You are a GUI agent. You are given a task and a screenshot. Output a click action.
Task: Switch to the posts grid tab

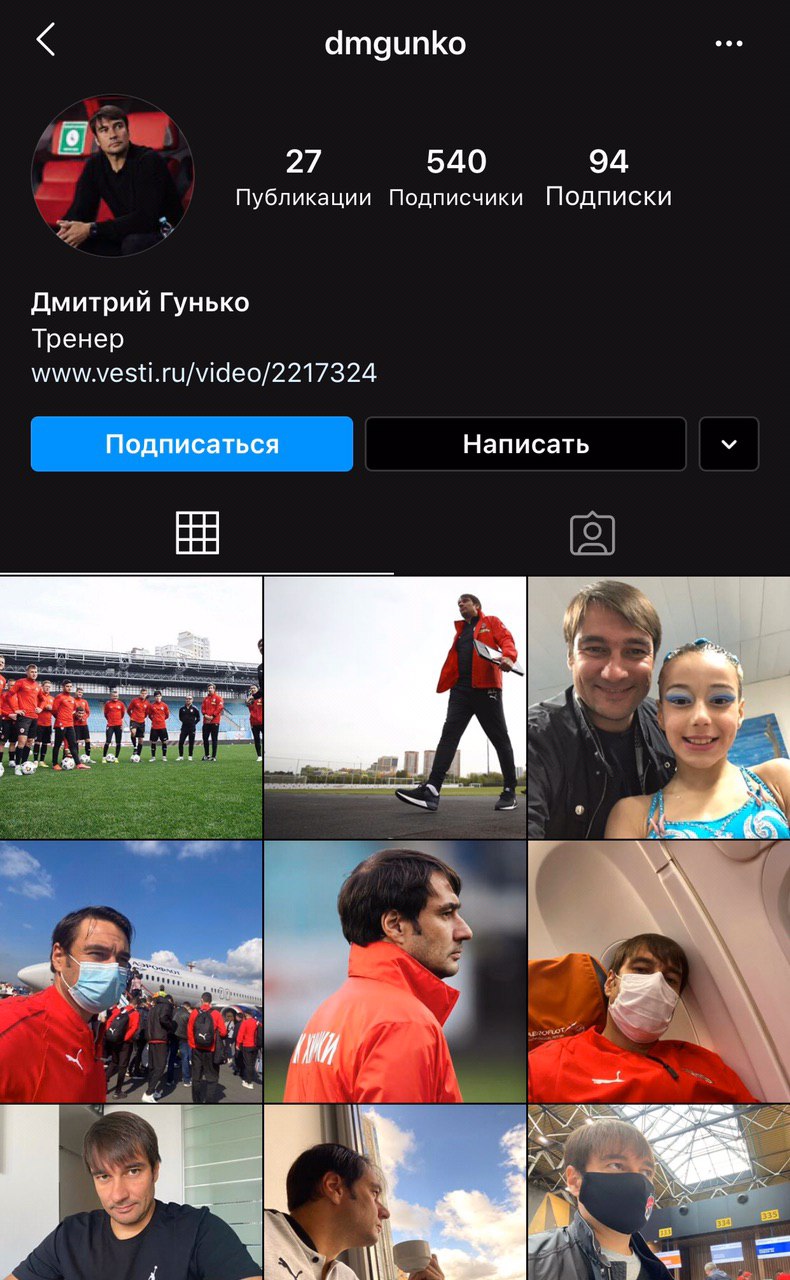197,533
